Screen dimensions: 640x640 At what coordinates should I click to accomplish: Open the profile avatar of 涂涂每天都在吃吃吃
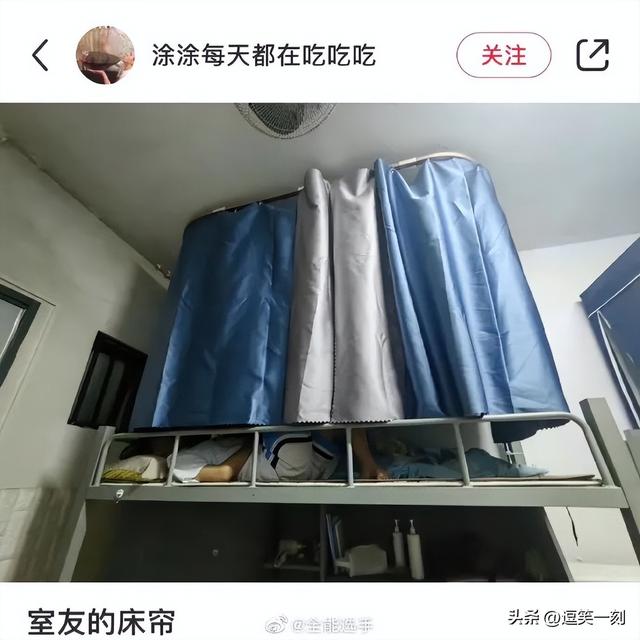click(105, 55)
